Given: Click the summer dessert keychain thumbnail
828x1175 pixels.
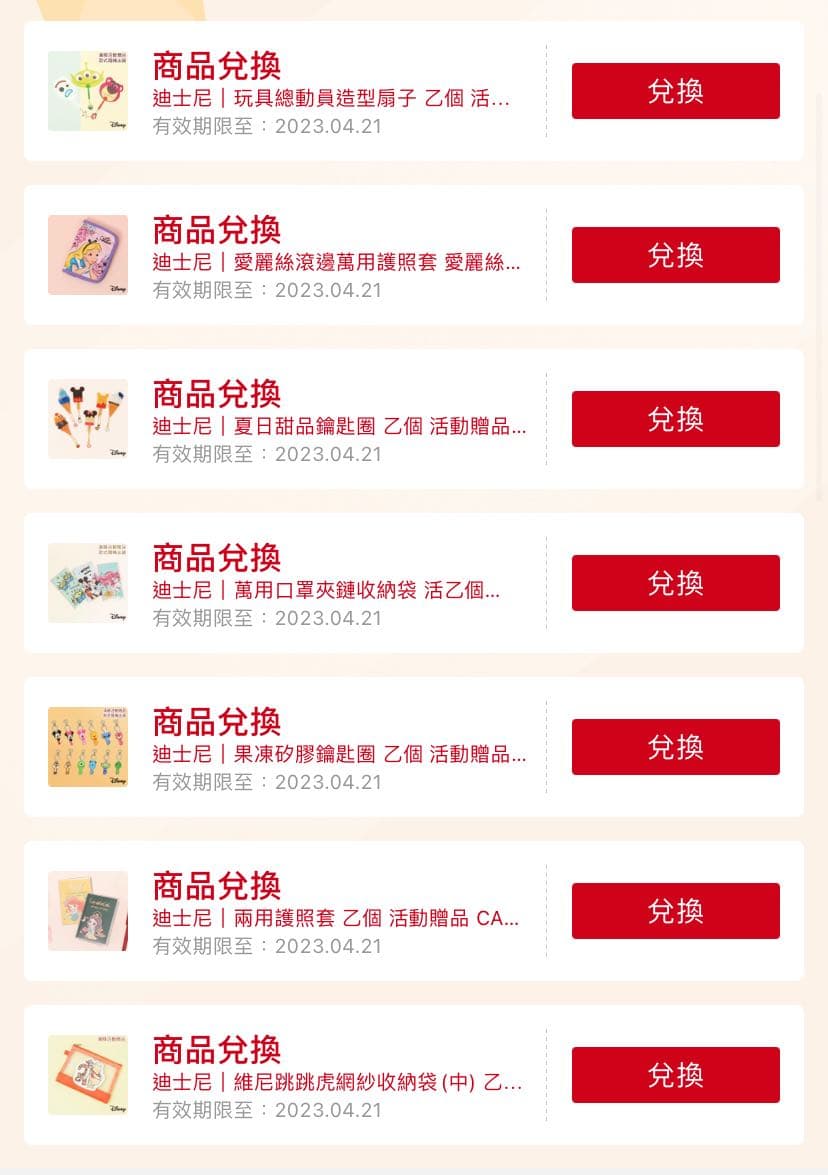Looking at the screenshot, I should click(87, 419).
